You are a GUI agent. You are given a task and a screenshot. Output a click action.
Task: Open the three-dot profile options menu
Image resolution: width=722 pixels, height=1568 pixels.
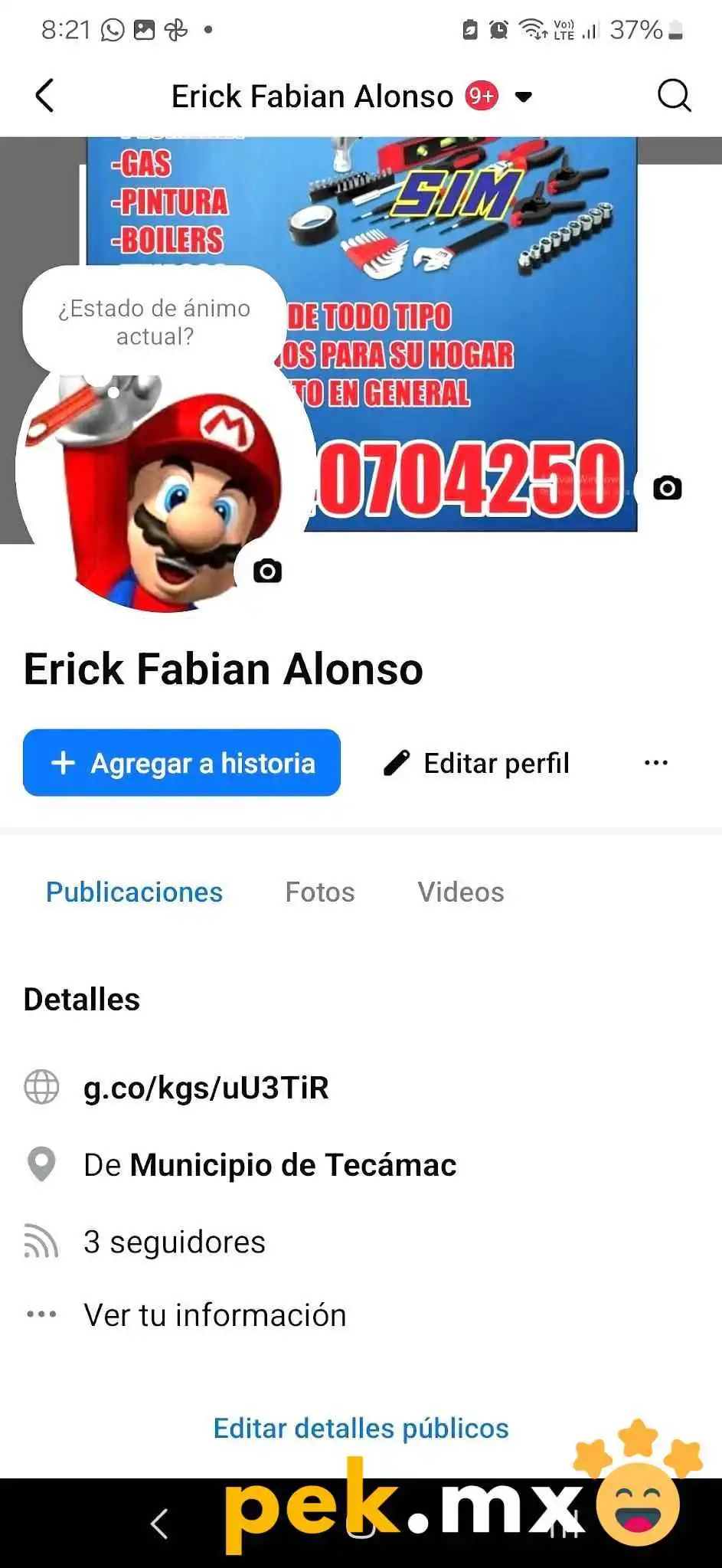coord(656,763)
